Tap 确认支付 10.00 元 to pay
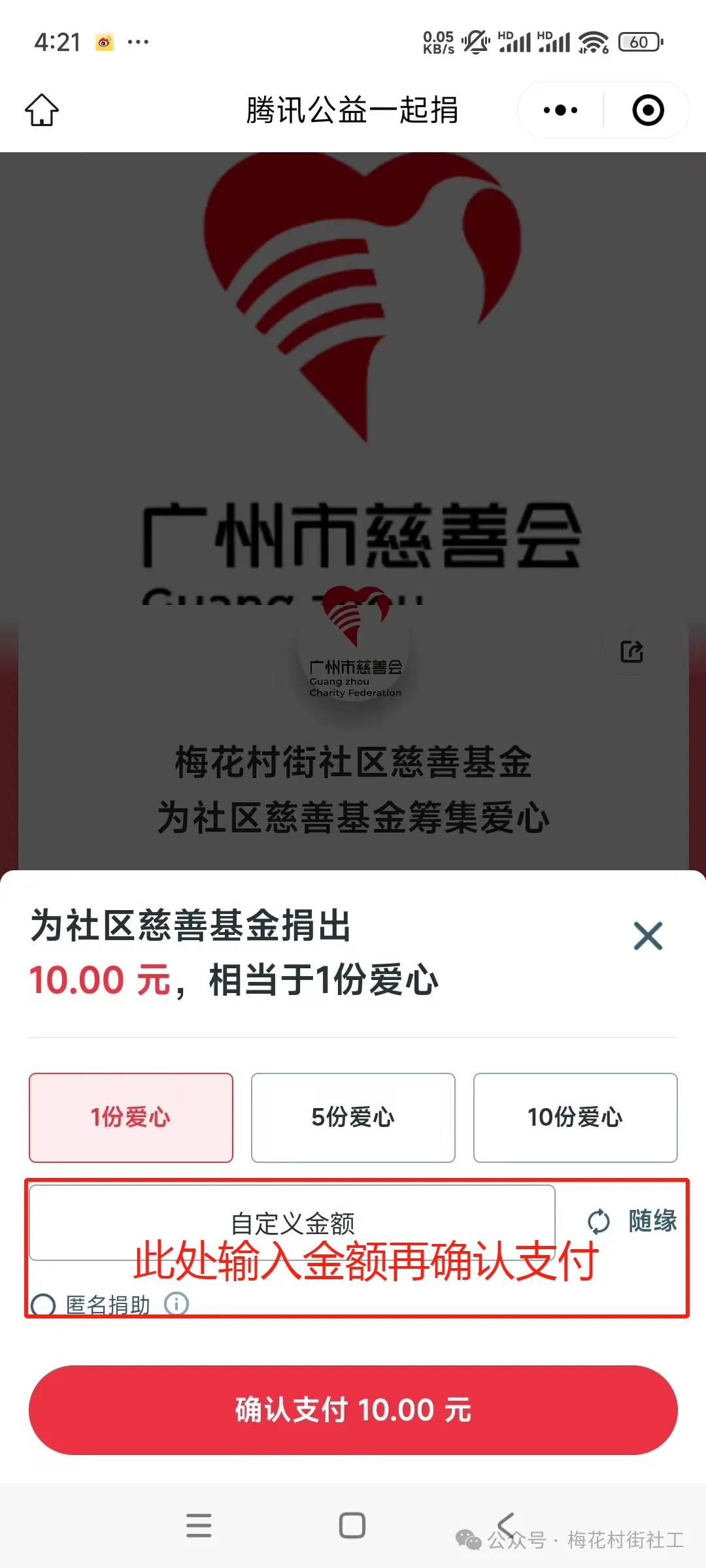The width and height of the screenshot is (706, 1568). [x=353, y=1410]
